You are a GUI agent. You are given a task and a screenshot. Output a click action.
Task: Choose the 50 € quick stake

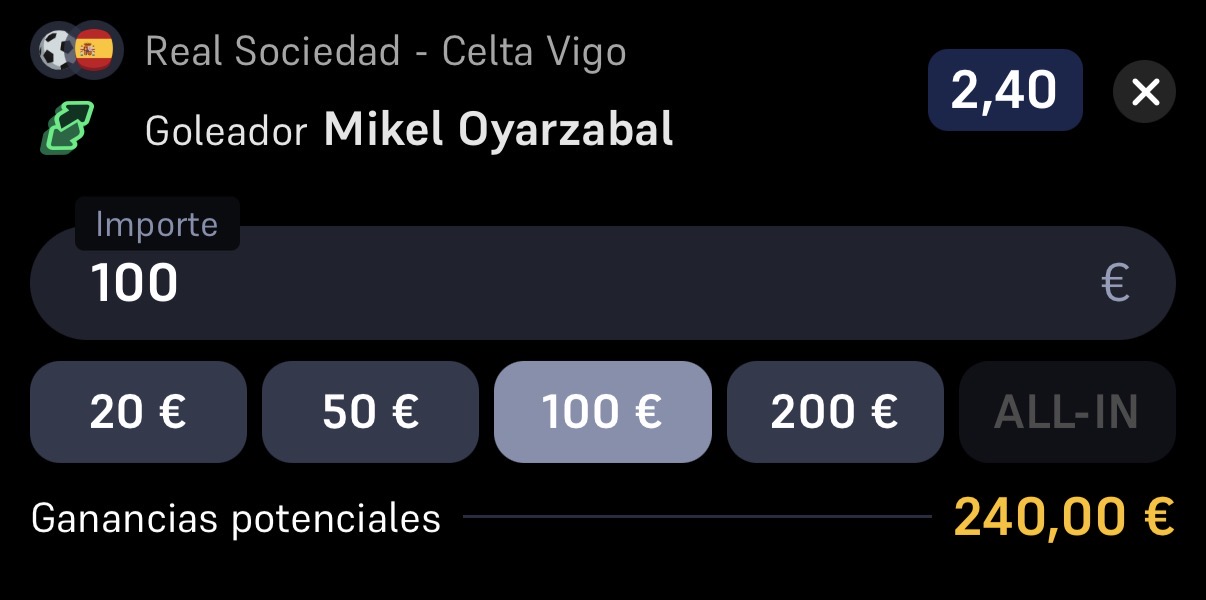click(370, 412)
